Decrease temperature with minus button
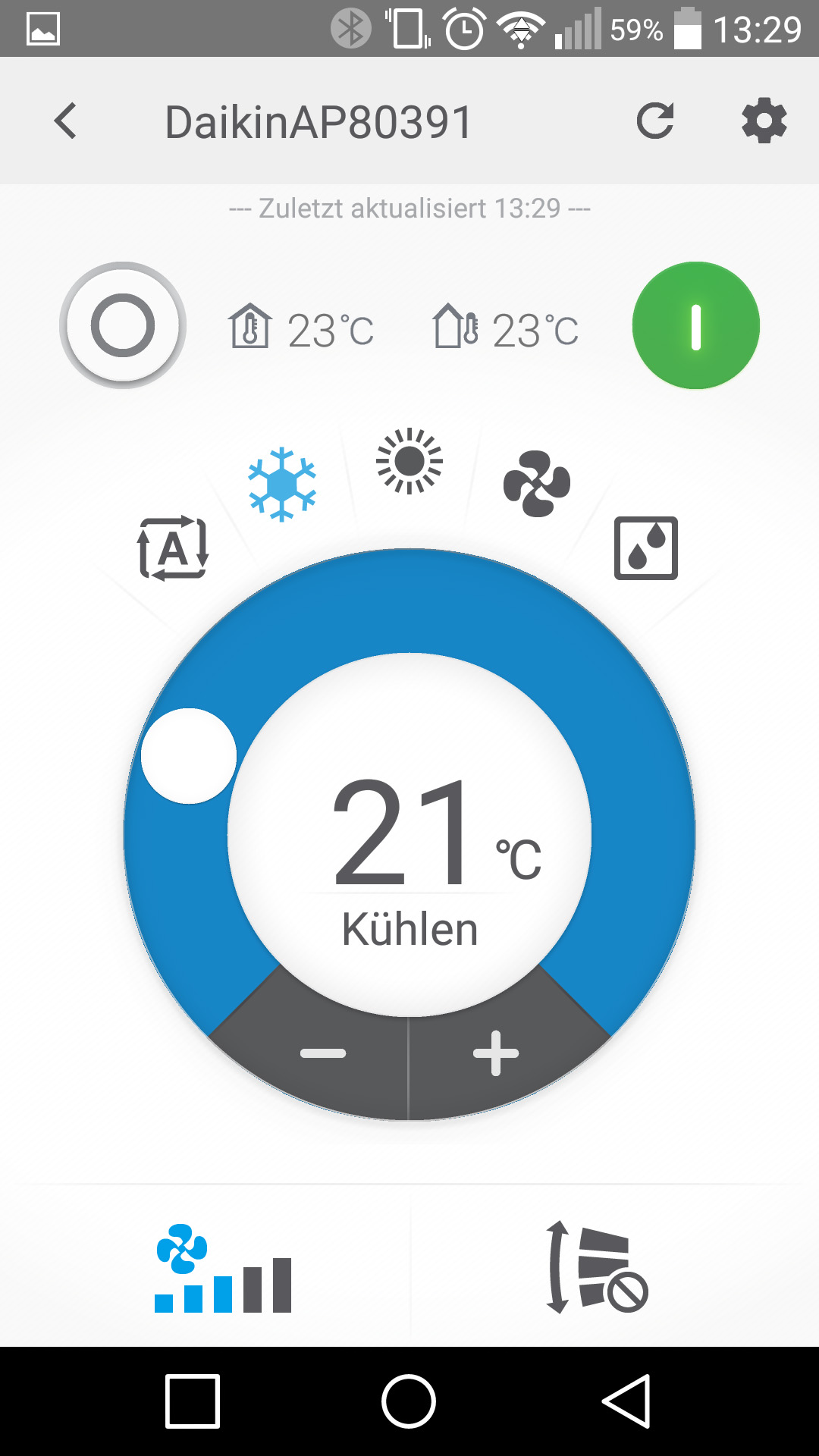 pyautogui.click(x=323, y=1053)
